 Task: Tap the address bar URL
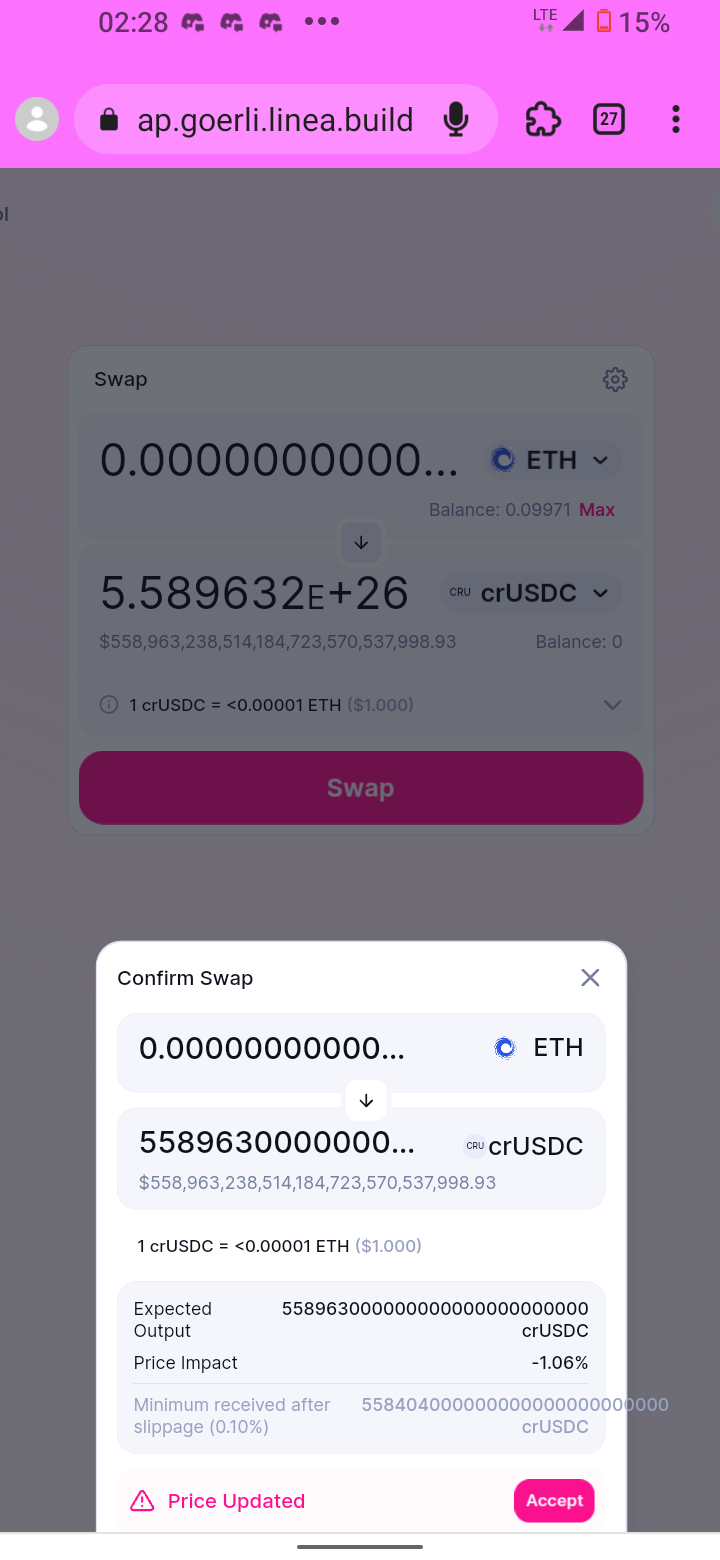[x=275, y=120]
